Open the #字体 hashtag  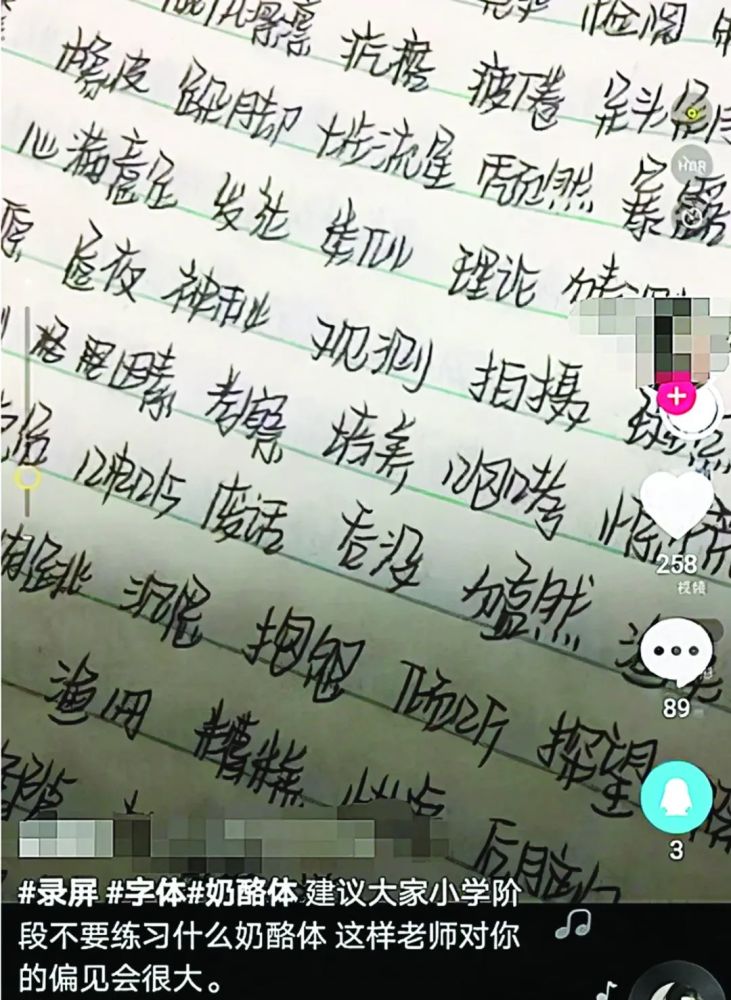(x=146, y=893)
